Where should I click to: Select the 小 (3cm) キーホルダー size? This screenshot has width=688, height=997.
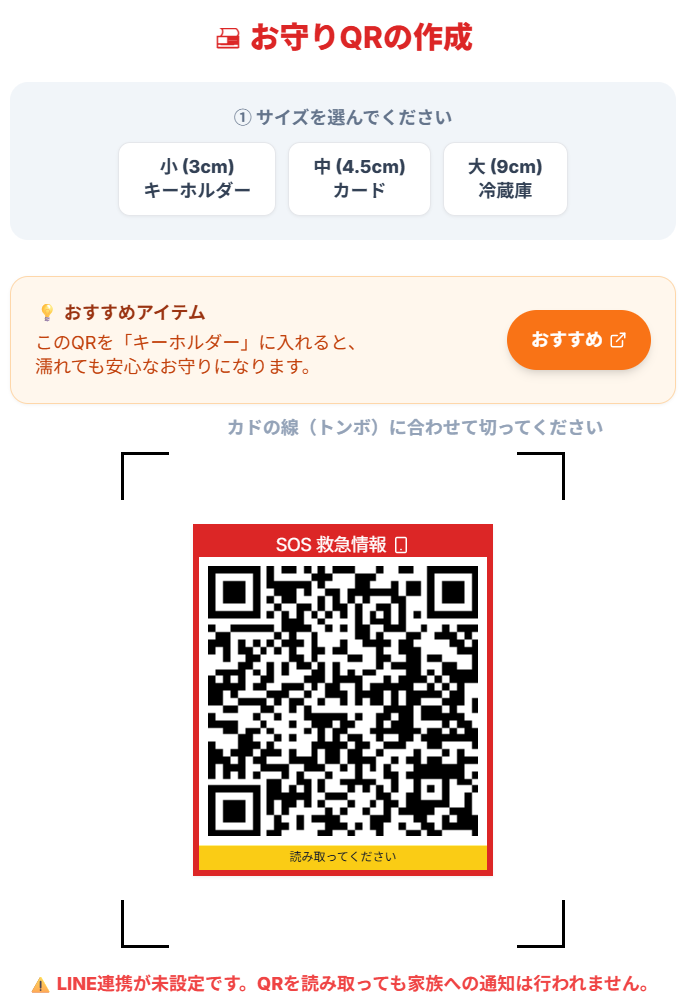coord(197,179)
